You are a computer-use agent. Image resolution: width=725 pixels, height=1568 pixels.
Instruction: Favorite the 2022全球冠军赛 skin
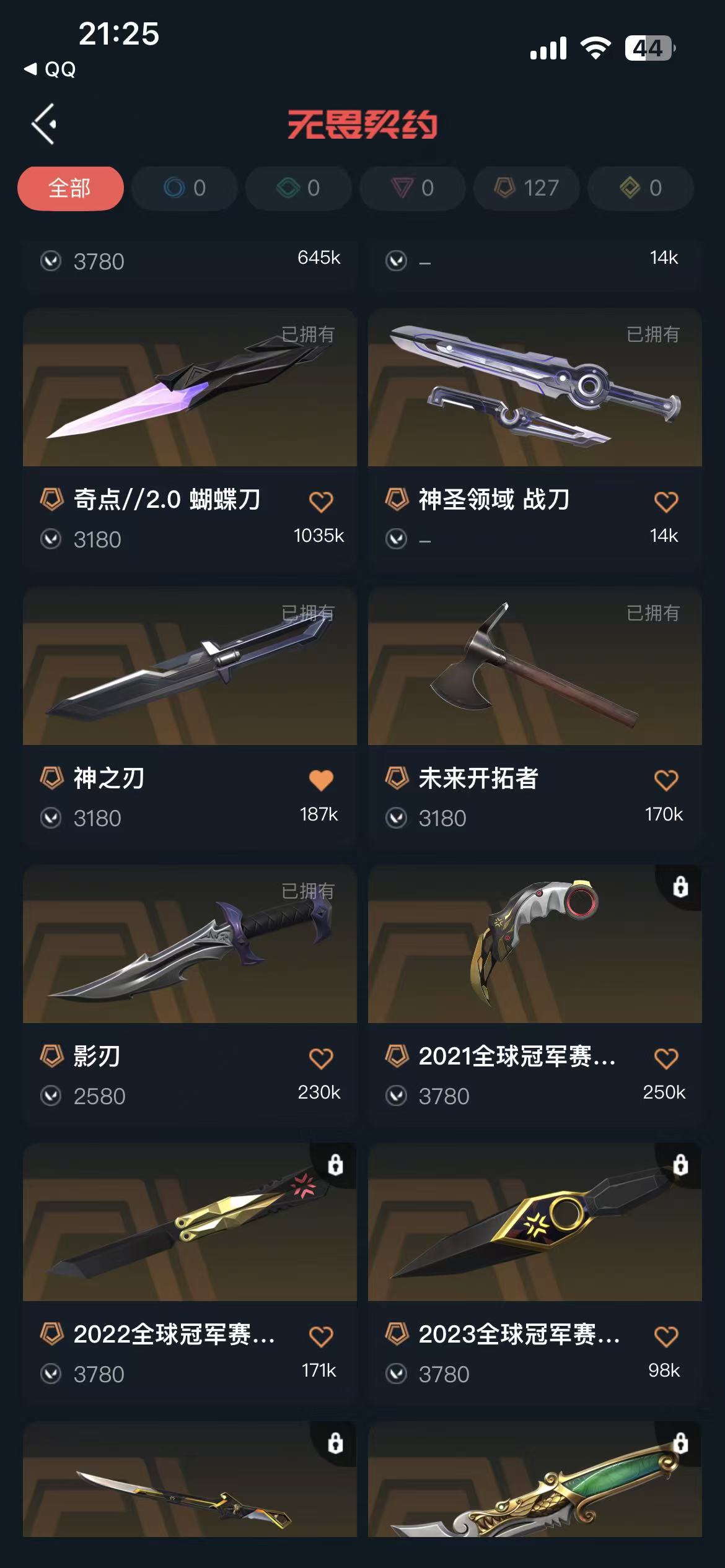(321, 1336)
